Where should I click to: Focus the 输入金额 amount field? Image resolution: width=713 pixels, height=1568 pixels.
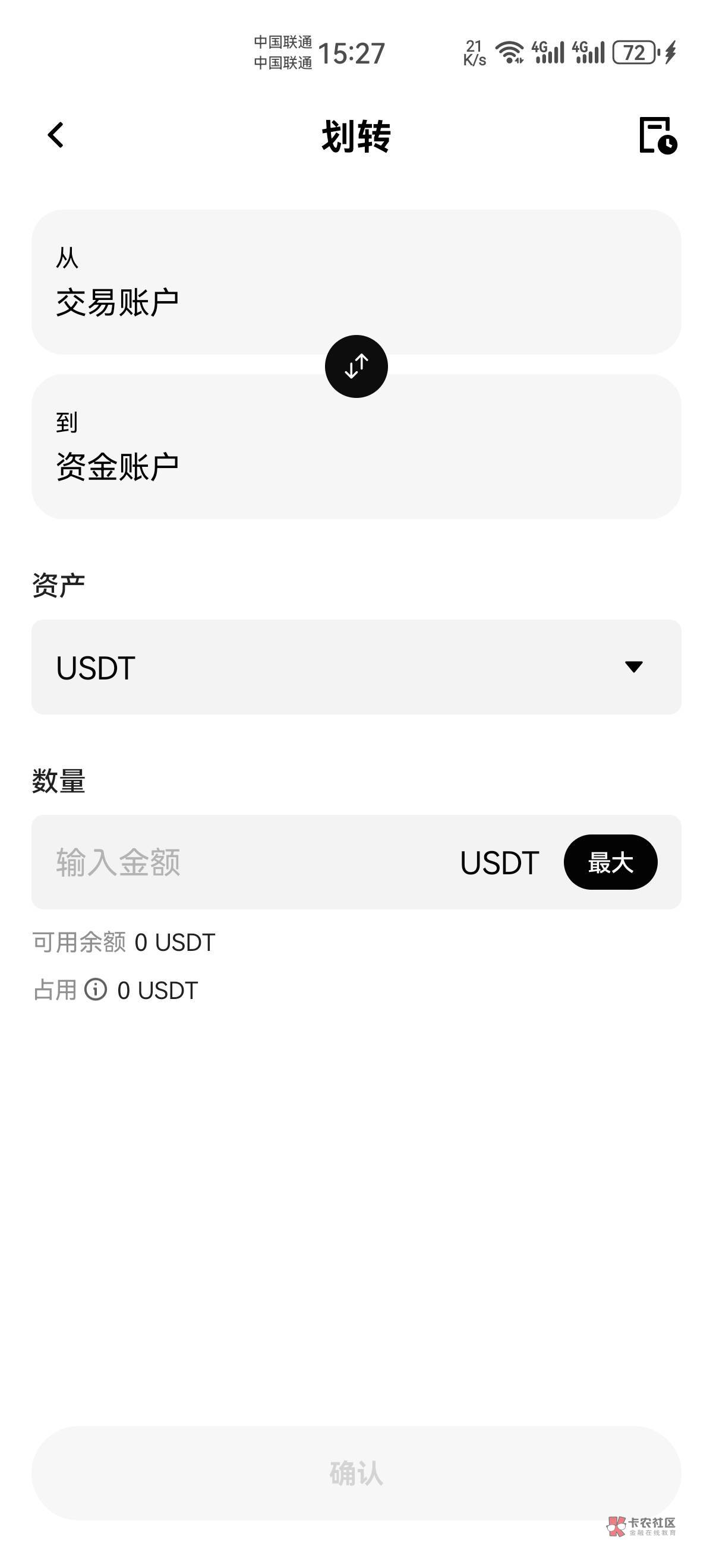pyautogui.click(x=244, y=862)
